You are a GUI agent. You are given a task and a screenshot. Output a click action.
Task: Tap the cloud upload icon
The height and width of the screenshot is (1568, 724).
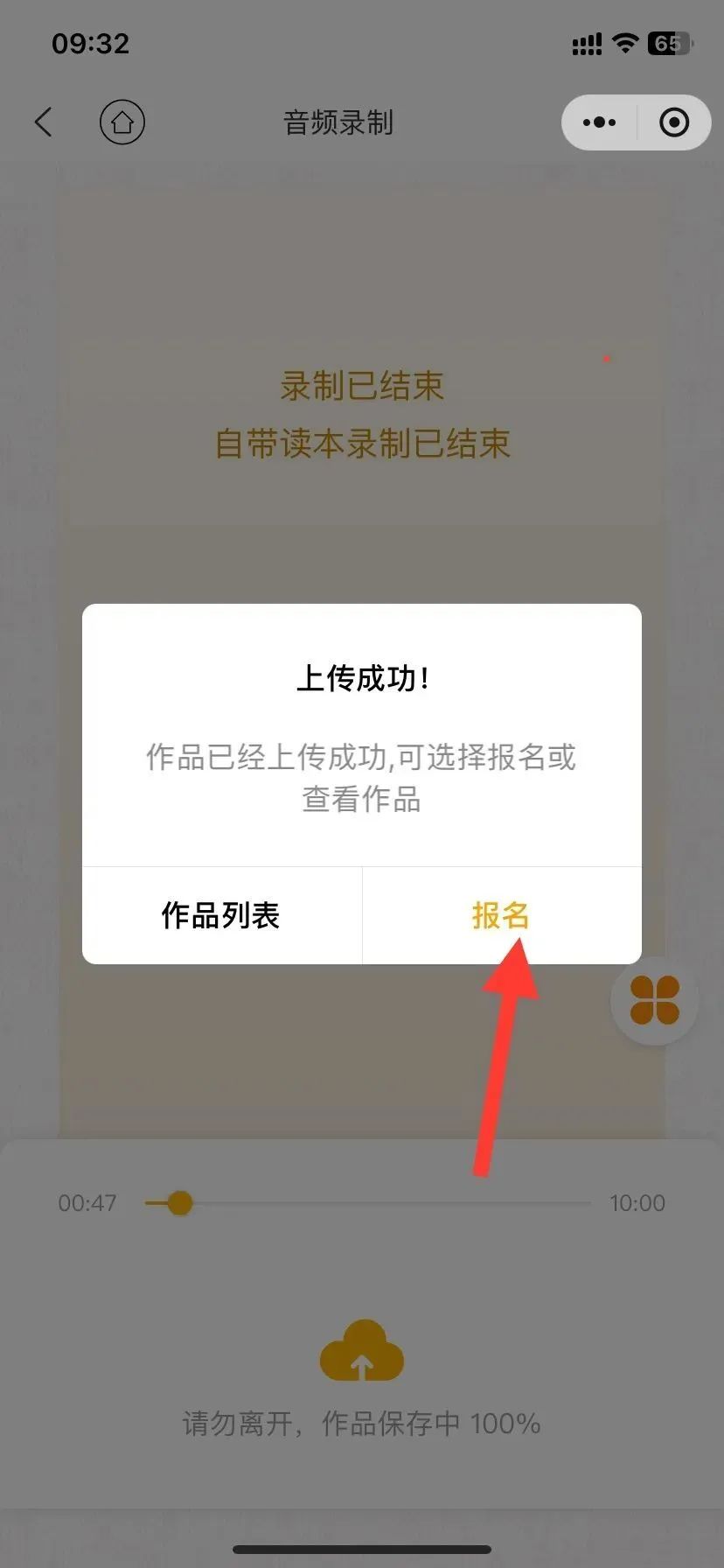(362, 1352)
